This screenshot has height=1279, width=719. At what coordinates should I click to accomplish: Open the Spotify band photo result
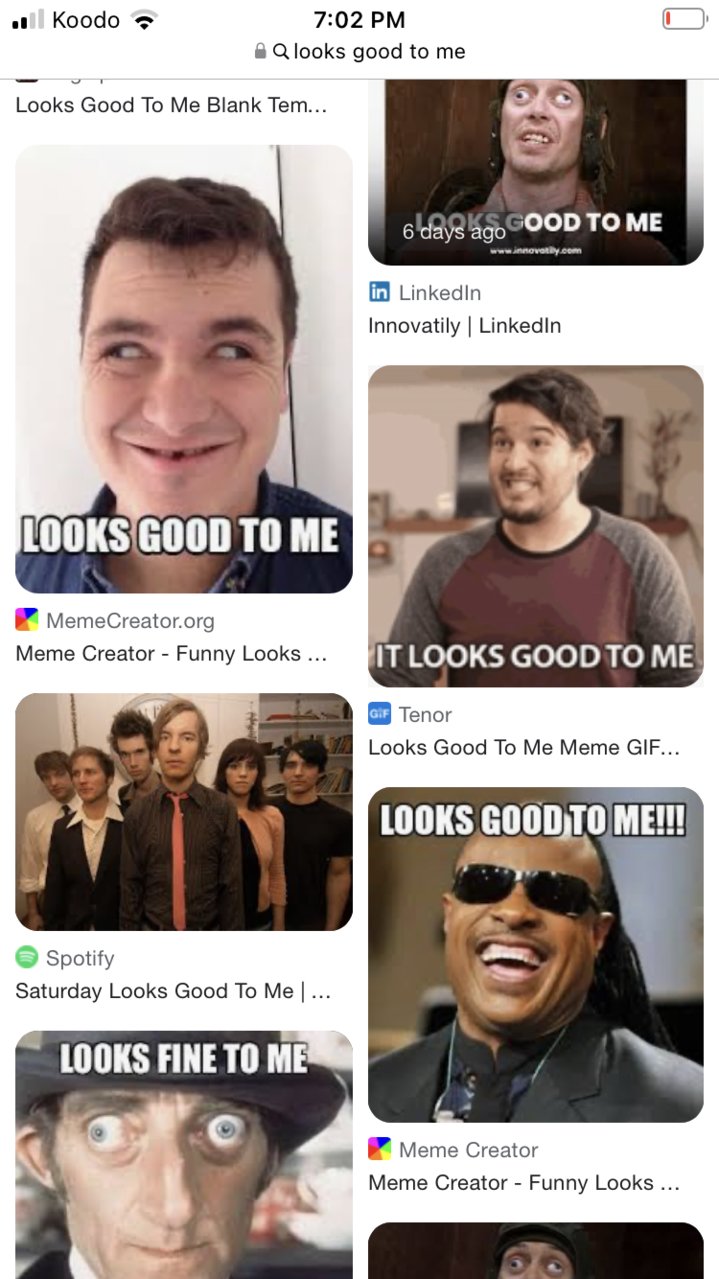[x=184, y=812]
